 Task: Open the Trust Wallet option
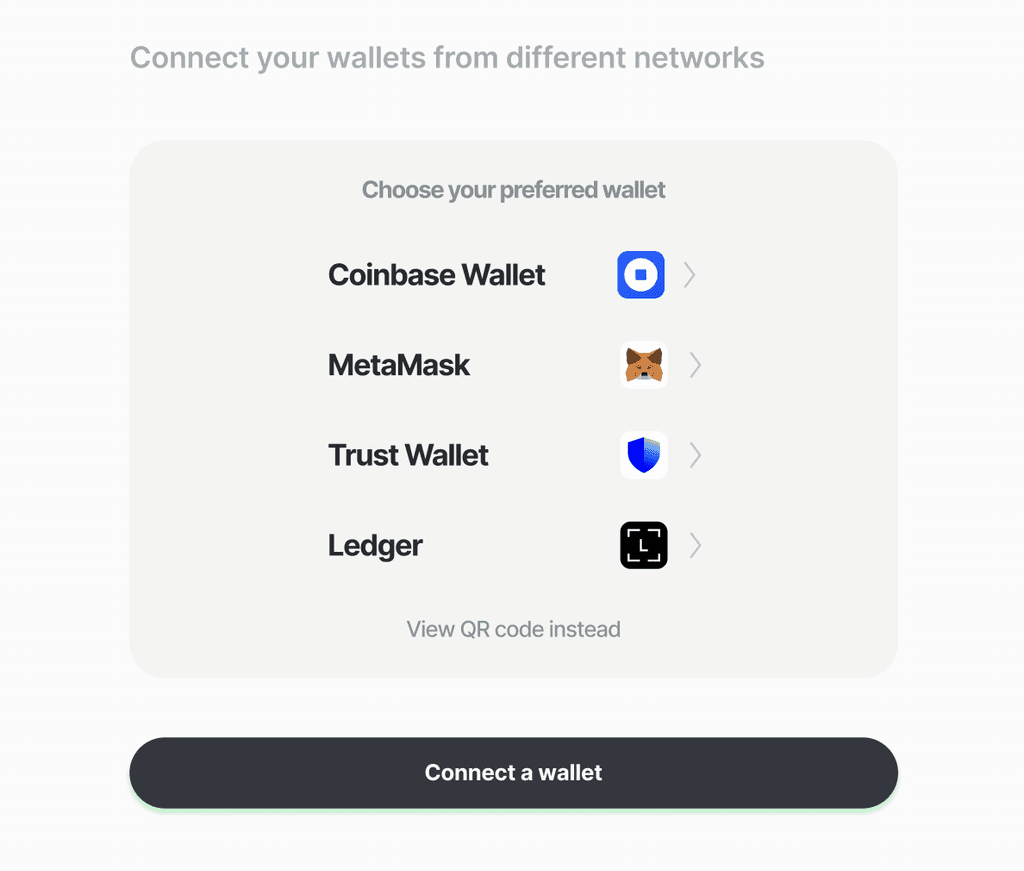[513, 455]
